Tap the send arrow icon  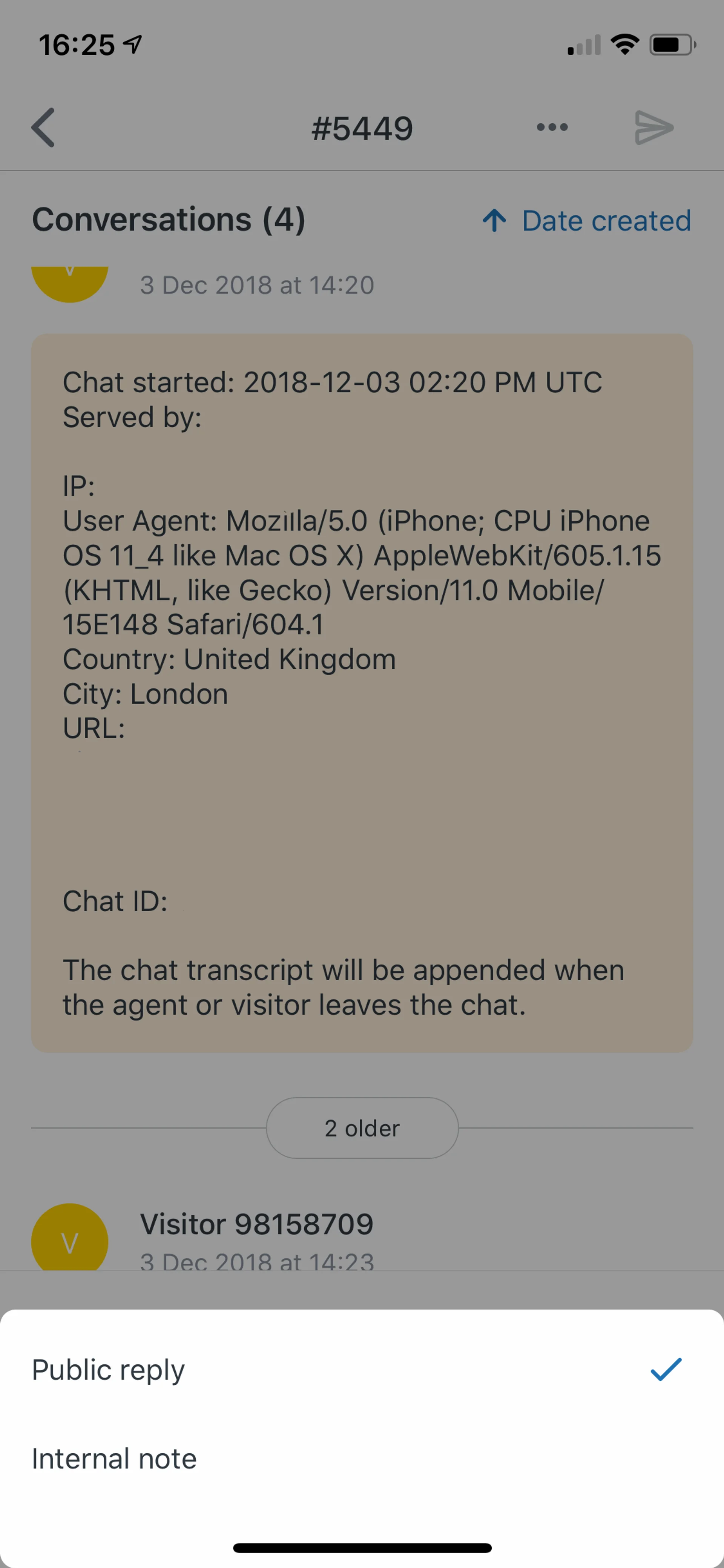click(x=654, y=127)
